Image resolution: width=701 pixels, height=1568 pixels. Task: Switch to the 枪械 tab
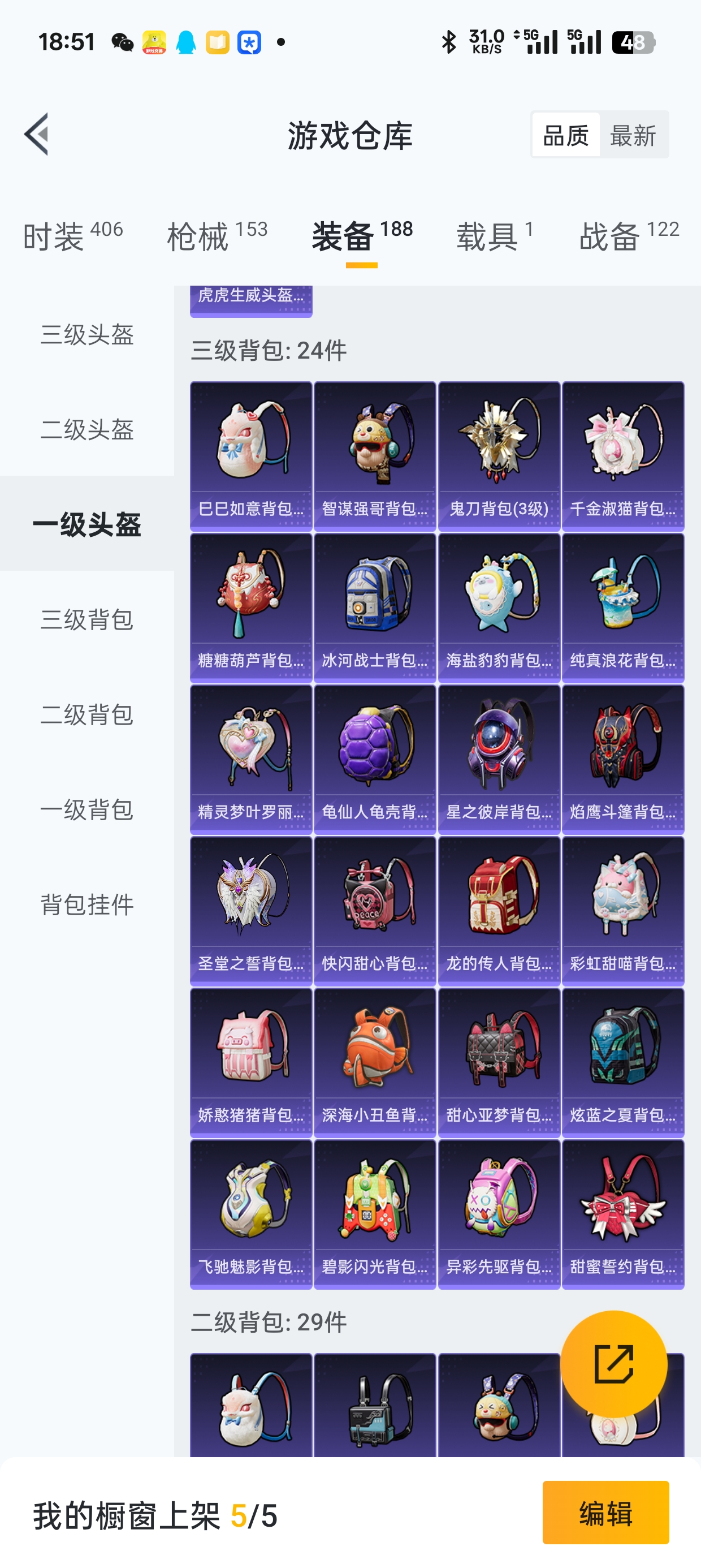click(x=217, y=235)
